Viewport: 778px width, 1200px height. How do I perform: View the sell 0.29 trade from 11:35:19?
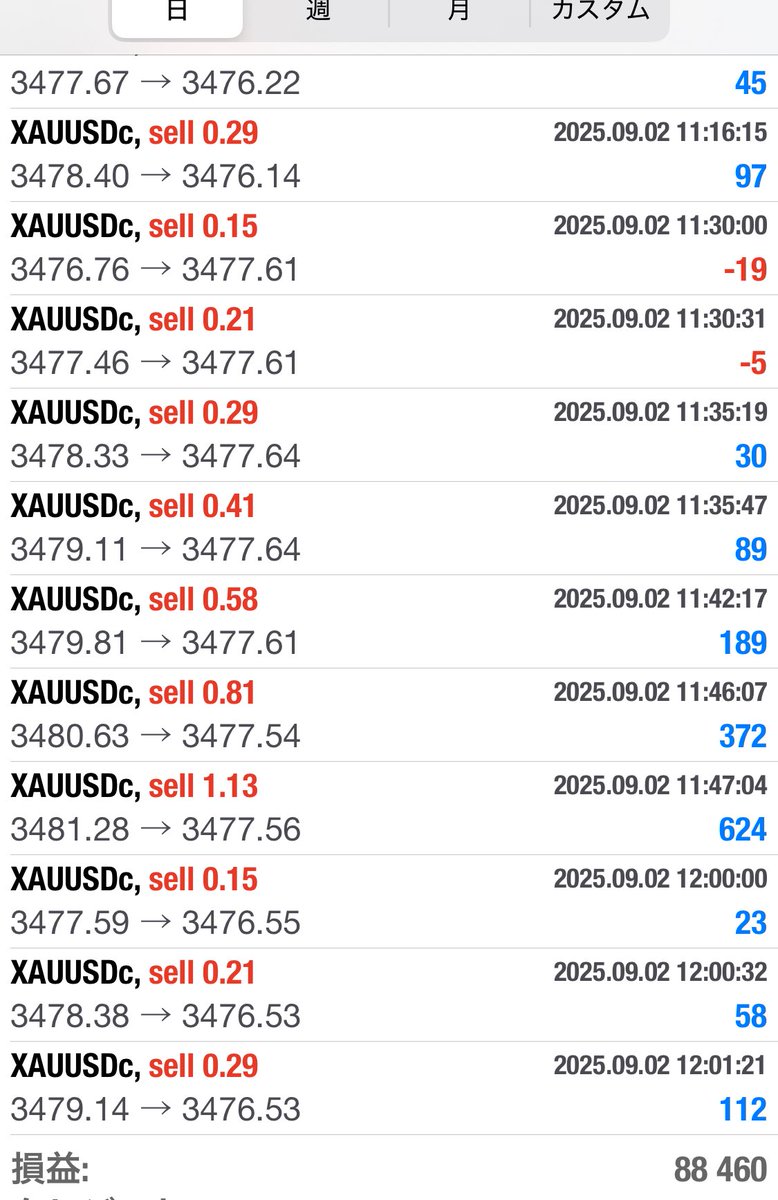point(388,435)
